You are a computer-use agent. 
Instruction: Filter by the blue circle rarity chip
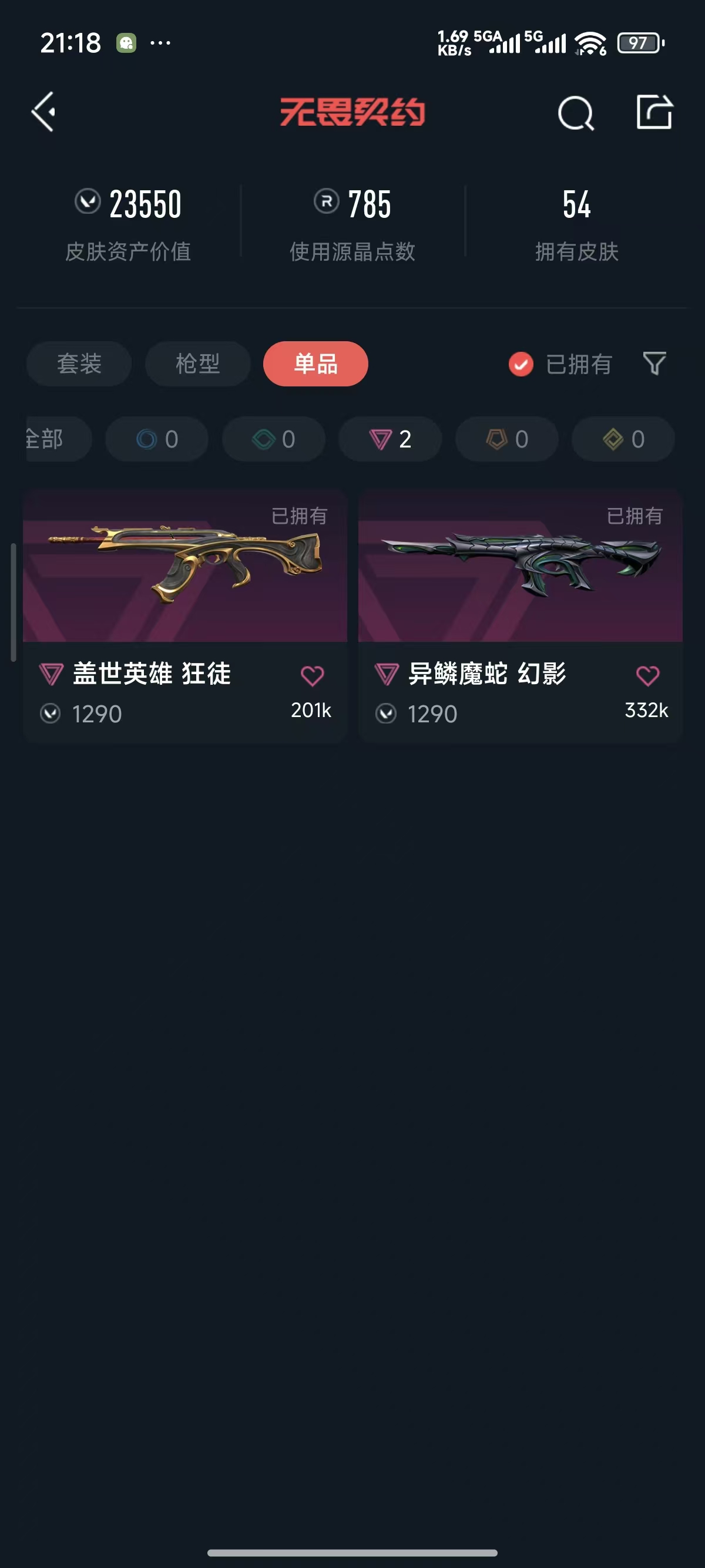coord(157,439)
